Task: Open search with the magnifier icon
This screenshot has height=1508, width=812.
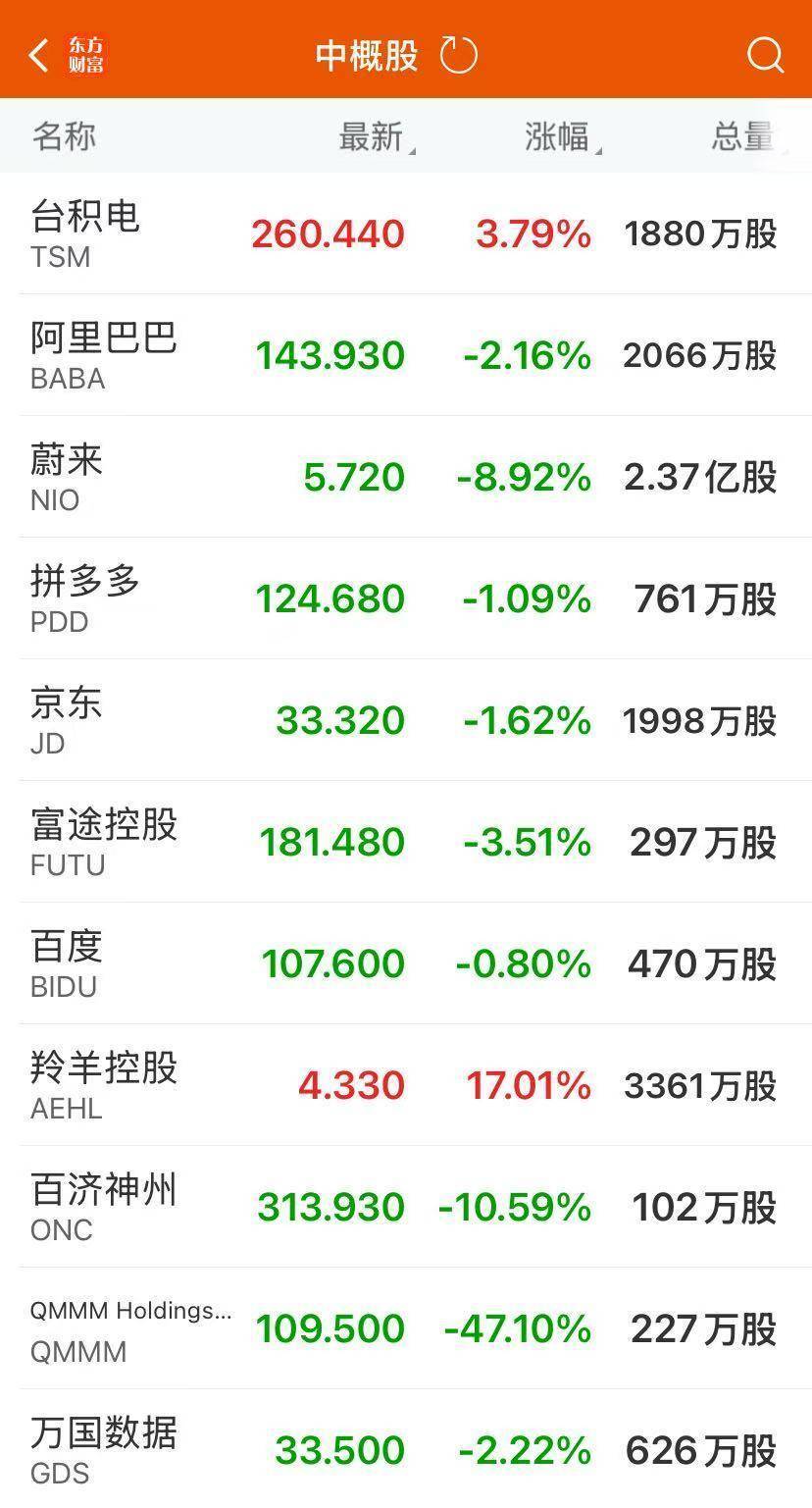Action: 764,55
